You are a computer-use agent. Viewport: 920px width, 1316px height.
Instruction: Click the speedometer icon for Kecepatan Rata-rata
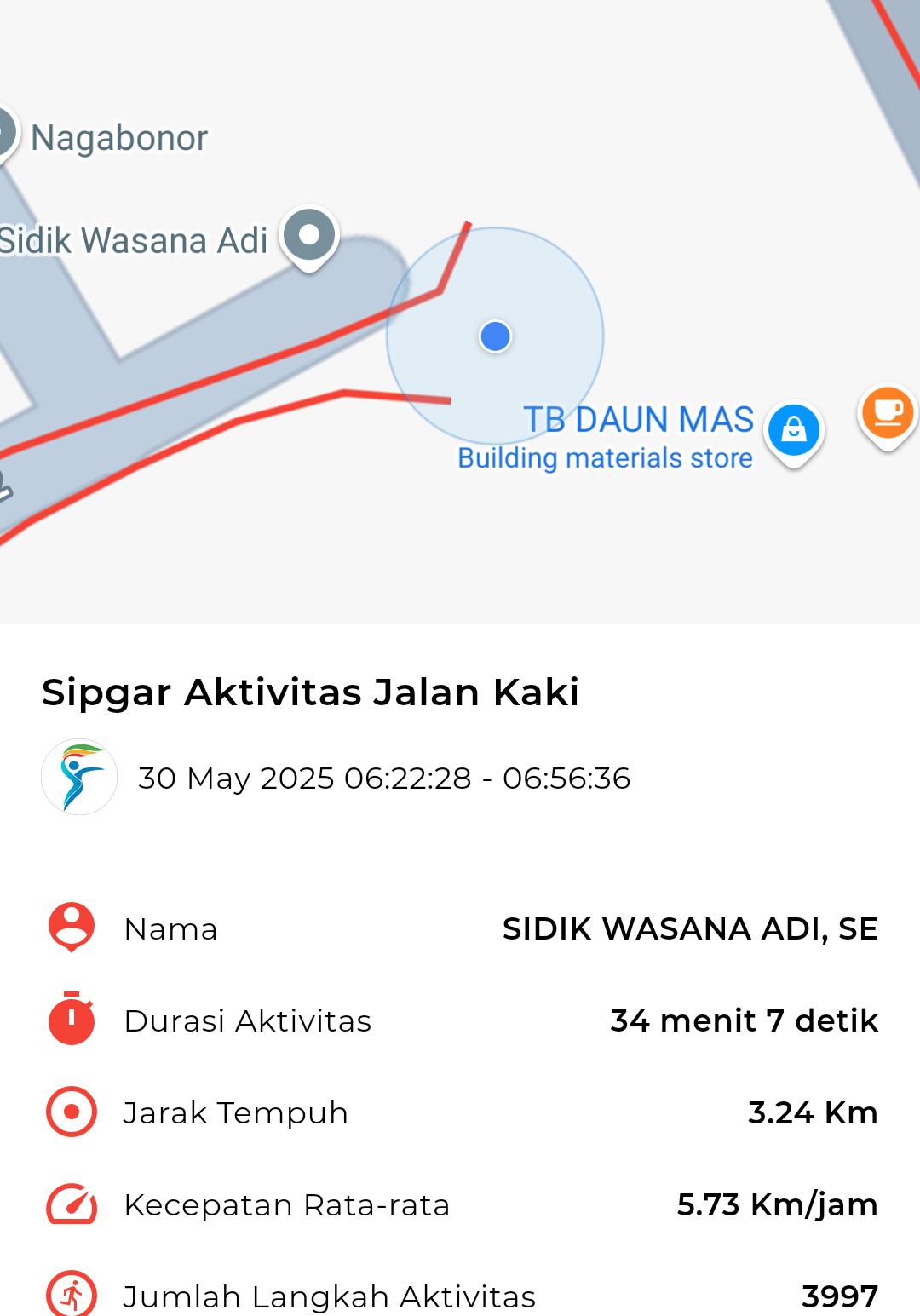pos(71,1204)
